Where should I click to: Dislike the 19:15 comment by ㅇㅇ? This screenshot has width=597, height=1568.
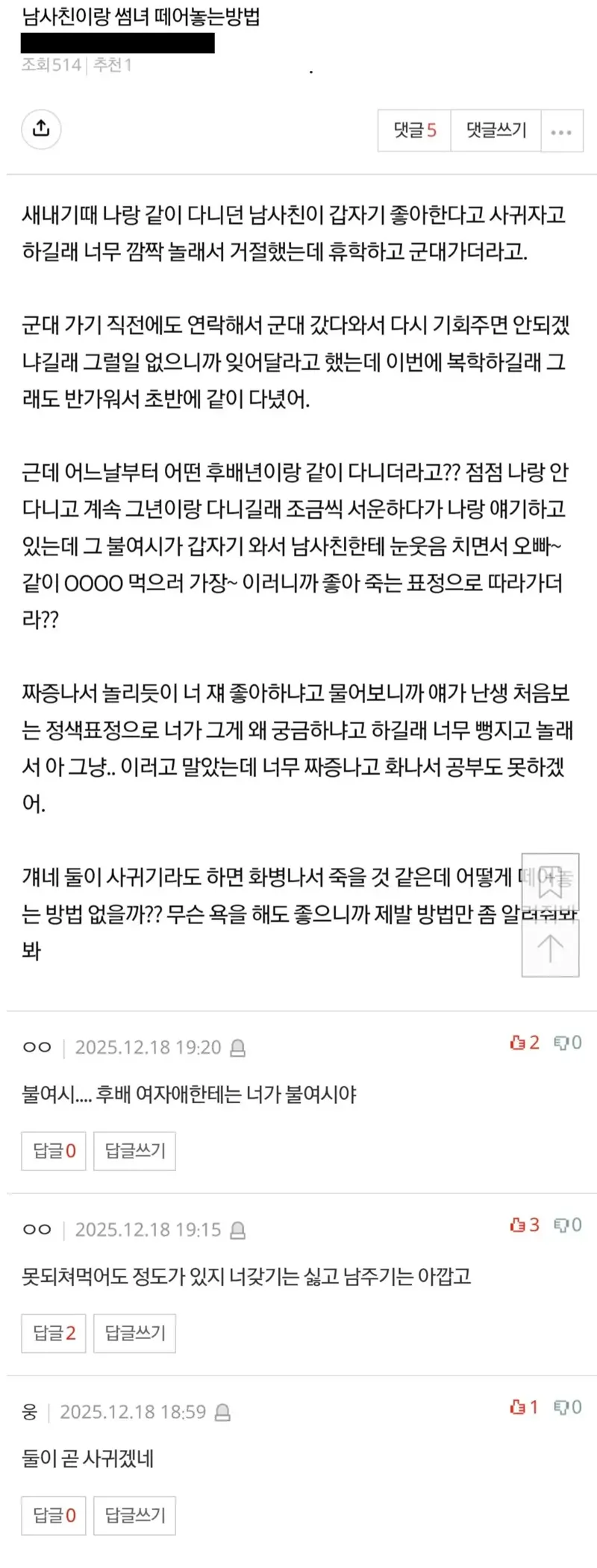pos(567,1225)
